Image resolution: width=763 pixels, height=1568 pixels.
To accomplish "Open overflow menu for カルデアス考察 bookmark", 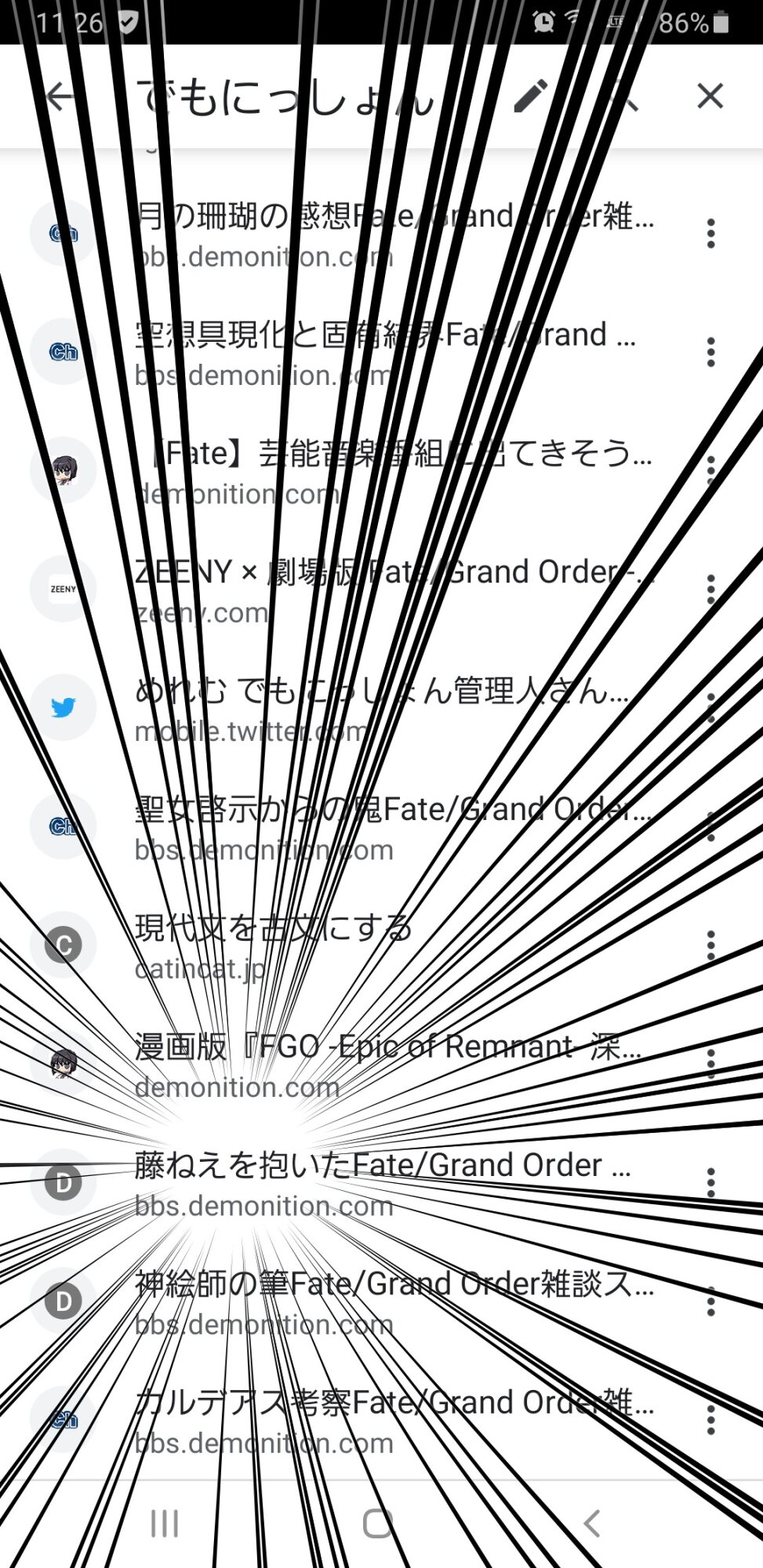I will tap(710, 1420).
